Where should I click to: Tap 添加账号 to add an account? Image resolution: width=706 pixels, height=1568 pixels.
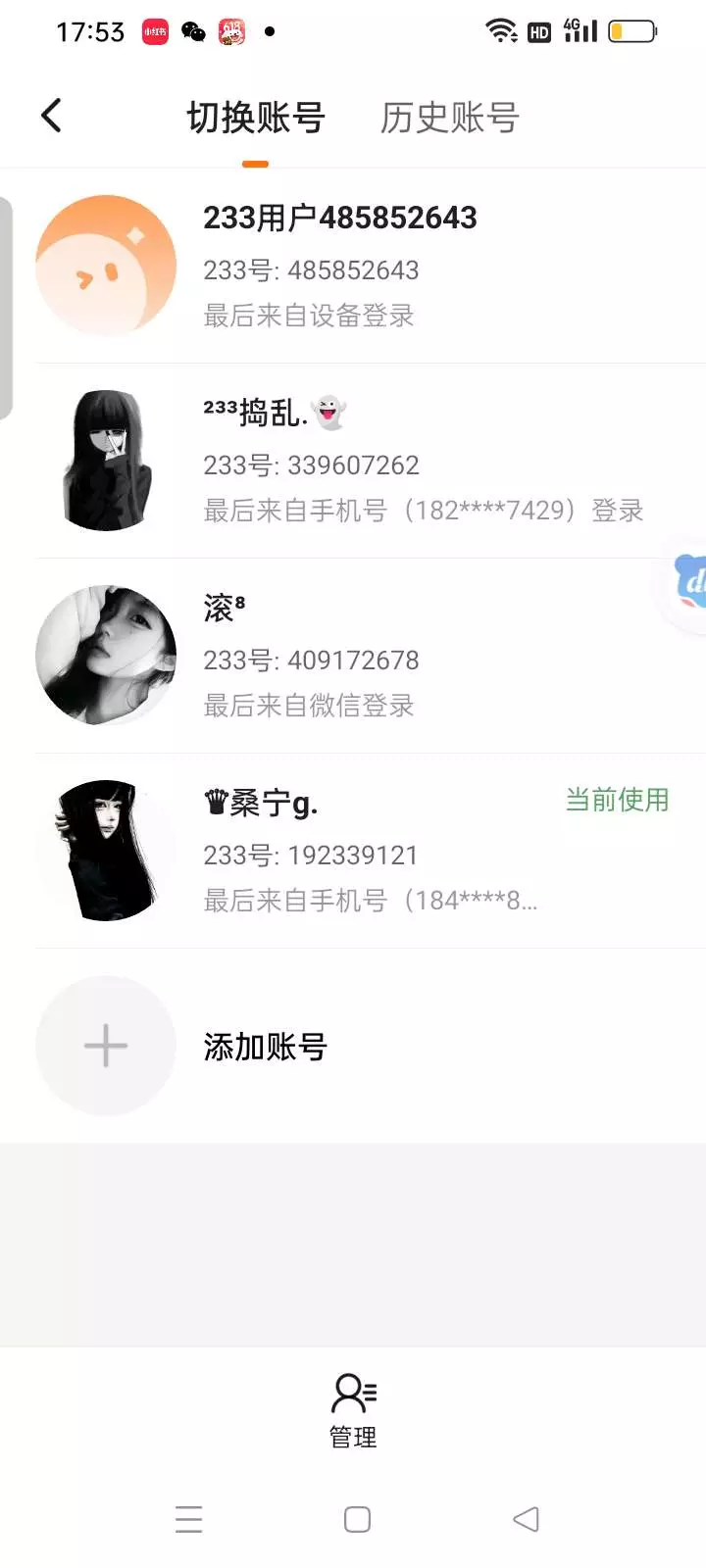coord(265,1047)
